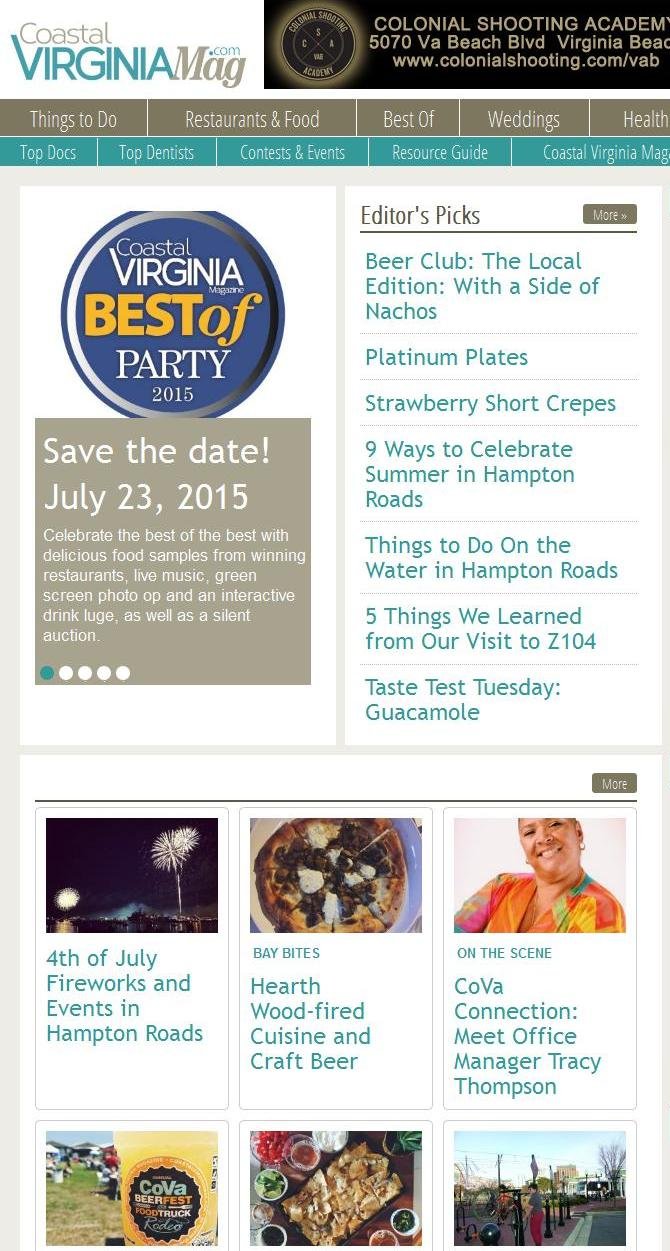Image resolution: width=670 pixels, height=1251 pixels.
Task: Open the Platinum Plates link
Action: point(446,357)
